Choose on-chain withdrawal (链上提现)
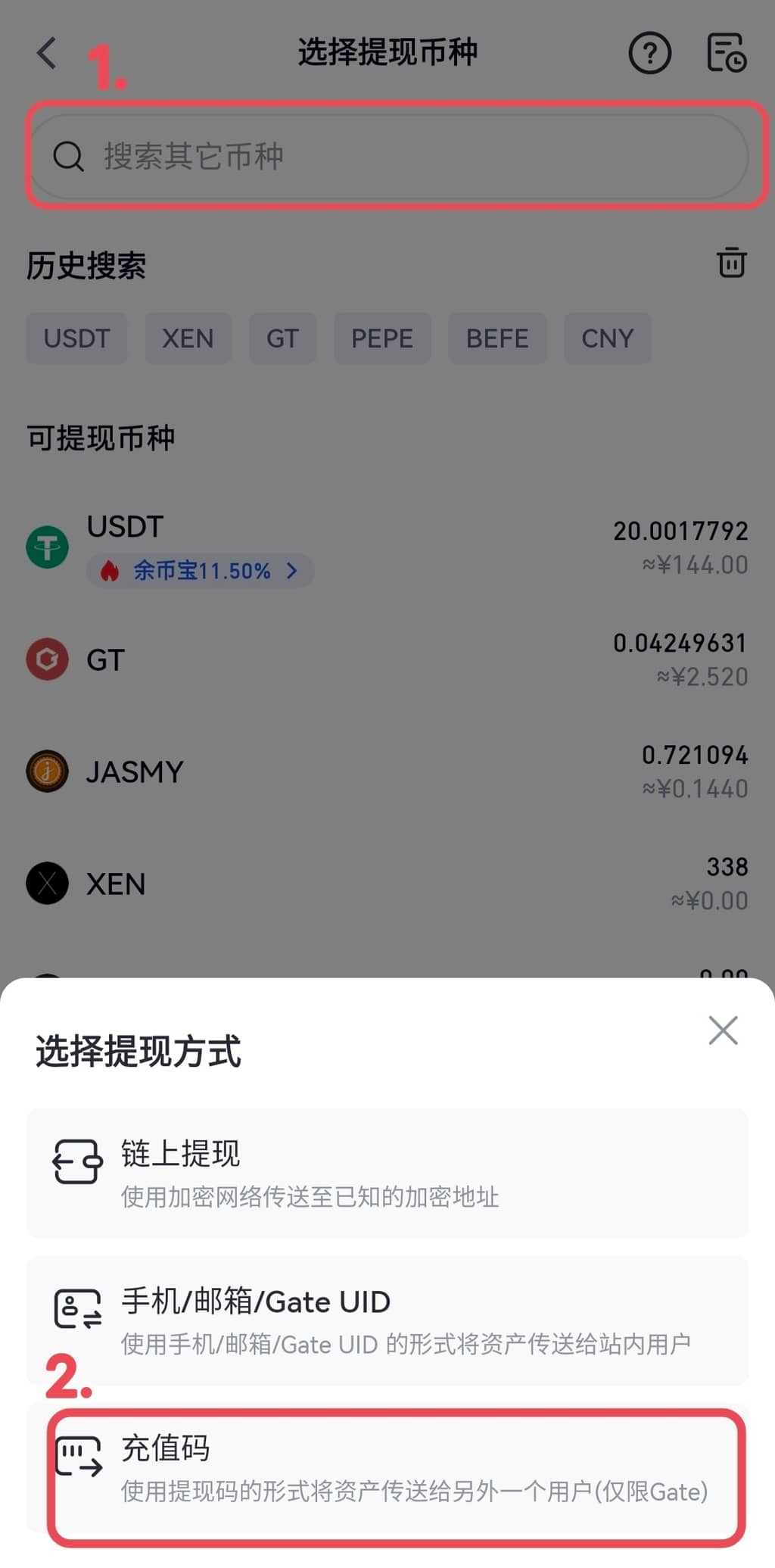Viewport: 775px width, 1568px height. point(387,1173)
